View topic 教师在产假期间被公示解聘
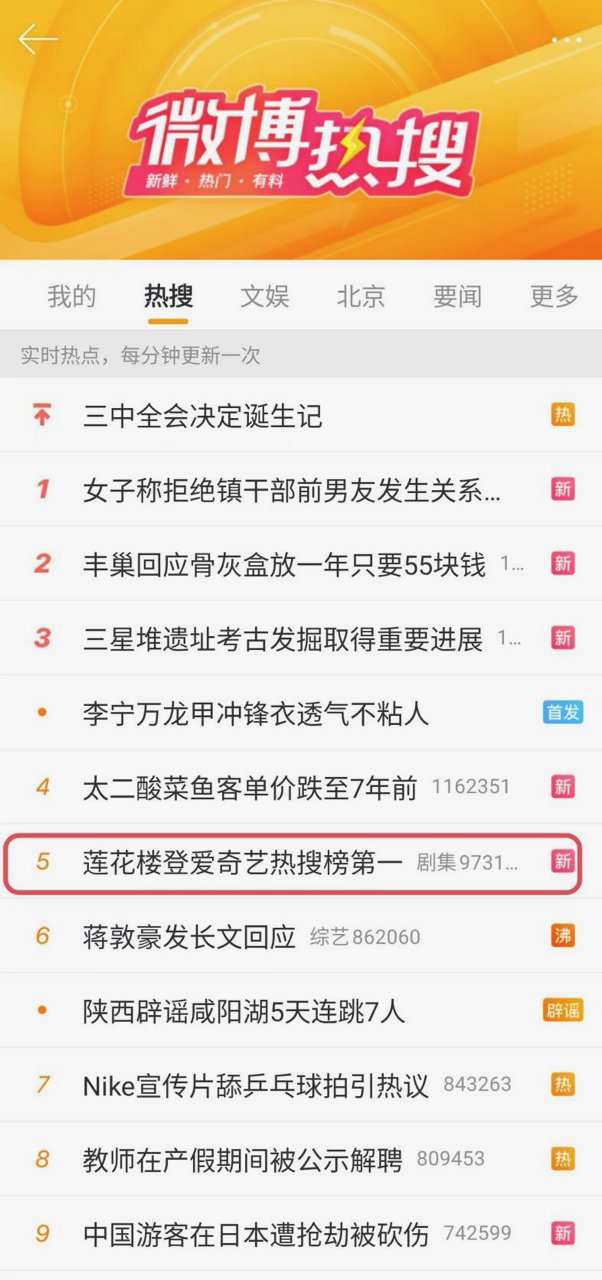602x1280 pixels. click(301, 1159)
